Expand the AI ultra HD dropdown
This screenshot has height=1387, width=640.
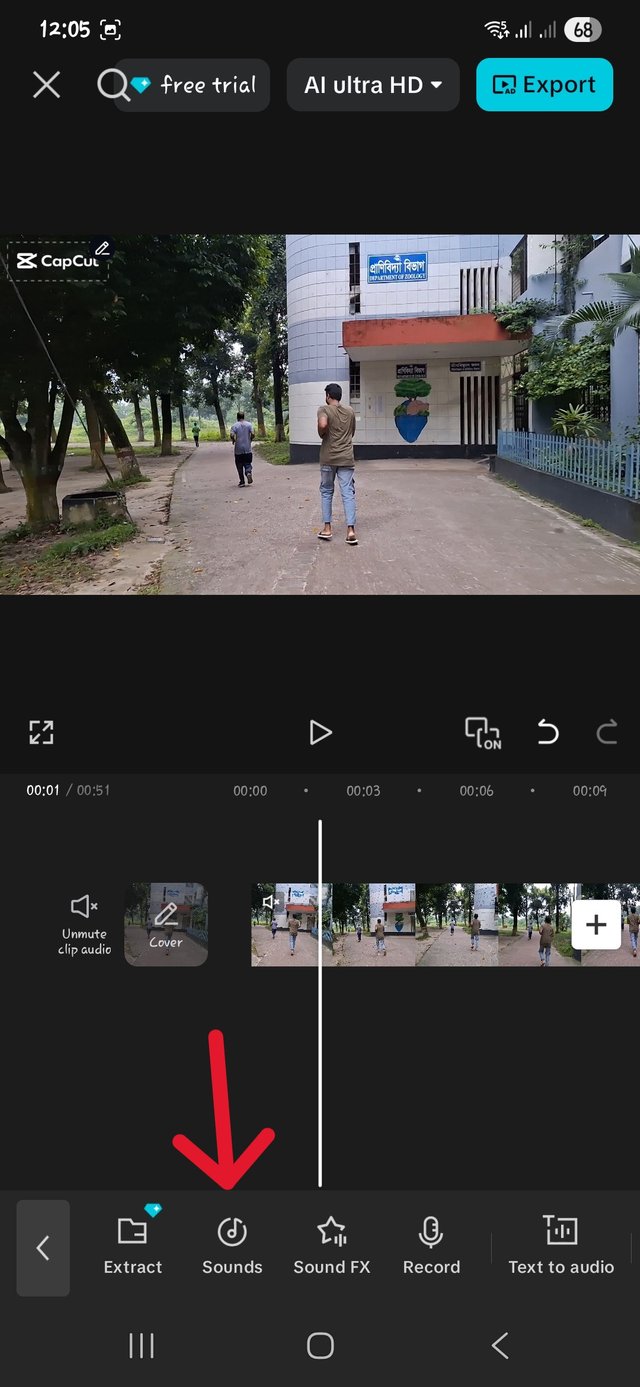[x=373, y=85]
